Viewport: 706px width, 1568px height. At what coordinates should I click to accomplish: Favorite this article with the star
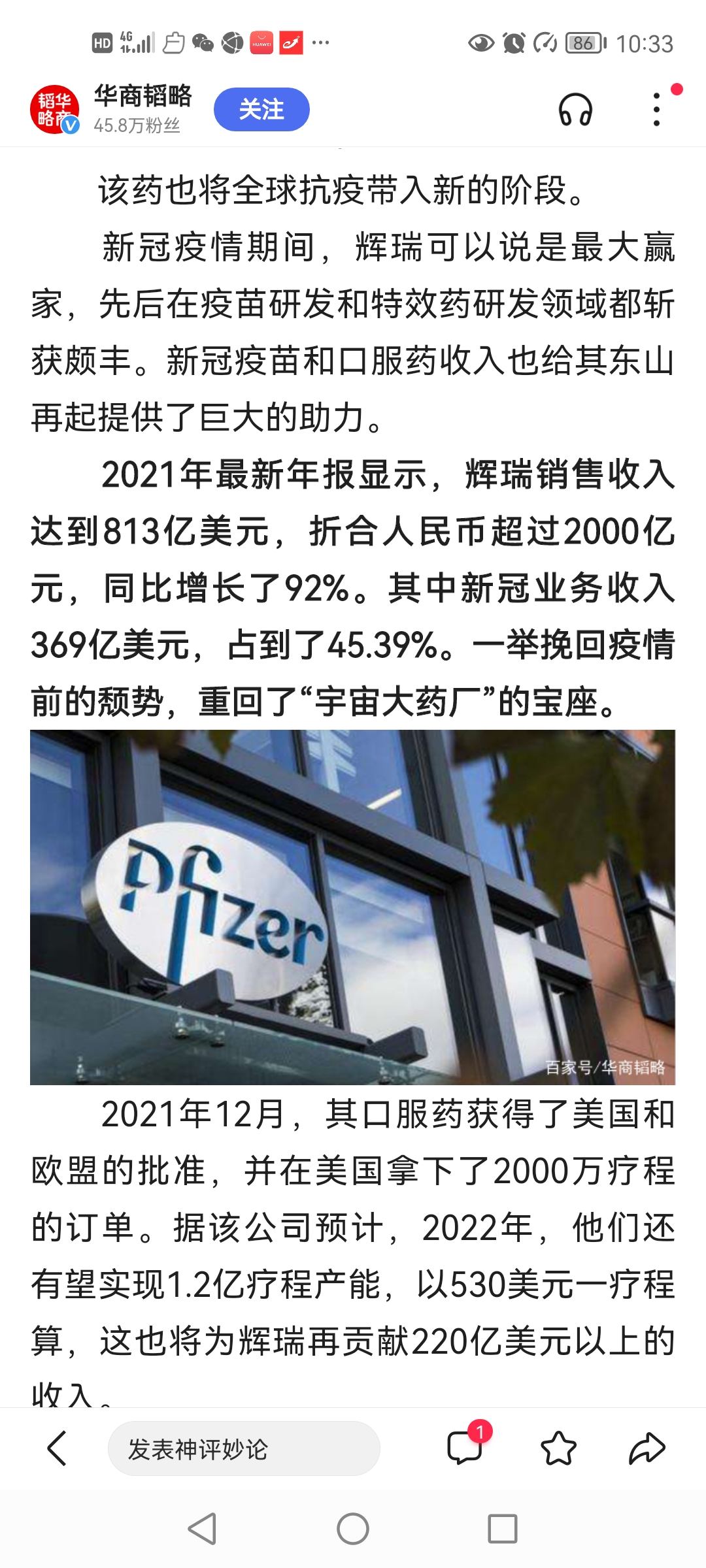coord(558,1448)
